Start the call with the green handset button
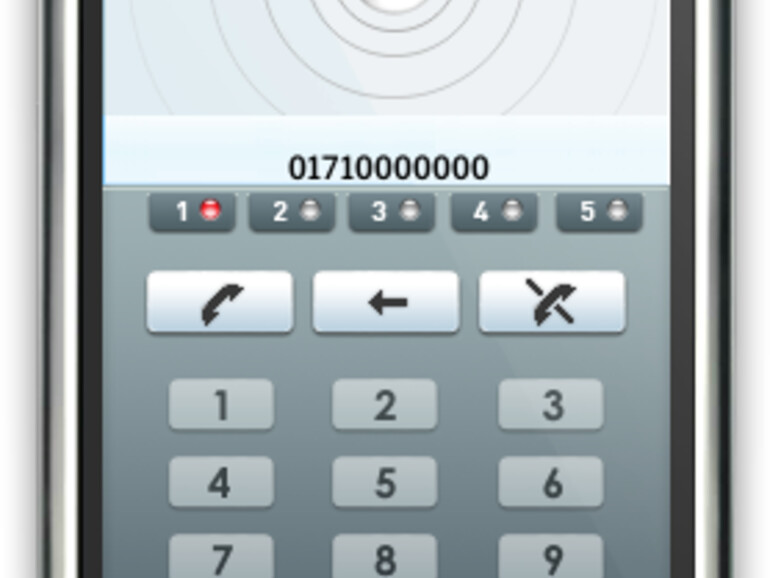 [x=220, y=302]
